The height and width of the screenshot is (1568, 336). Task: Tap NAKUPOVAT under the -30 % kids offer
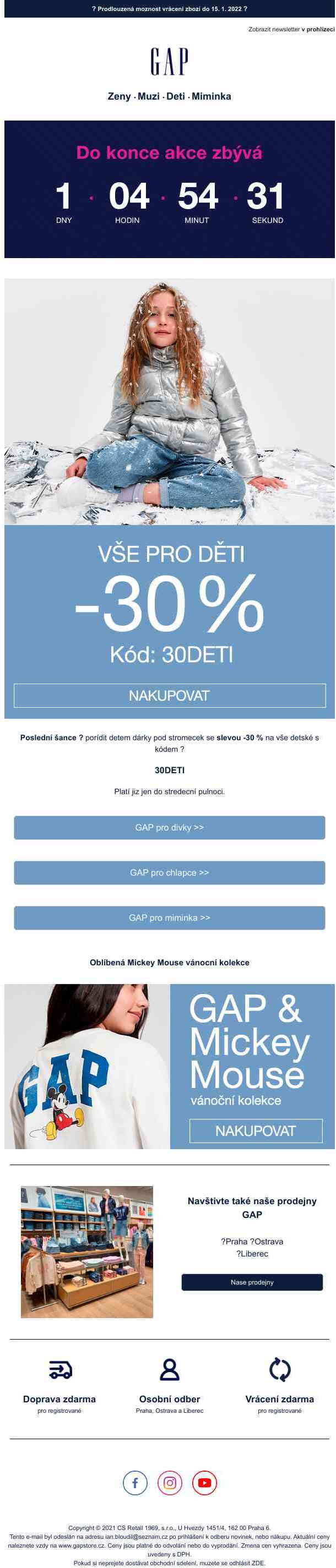coord(169,695)
